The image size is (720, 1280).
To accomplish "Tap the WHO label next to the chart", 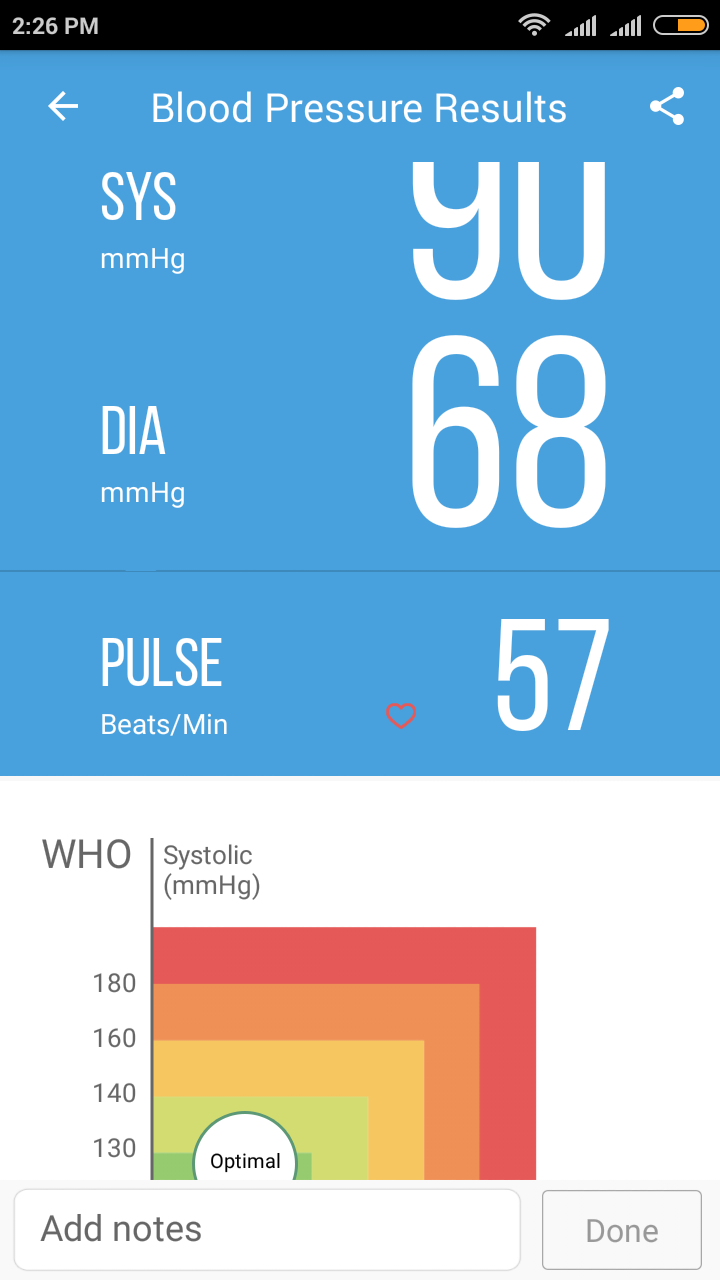I will pos(86,853).
